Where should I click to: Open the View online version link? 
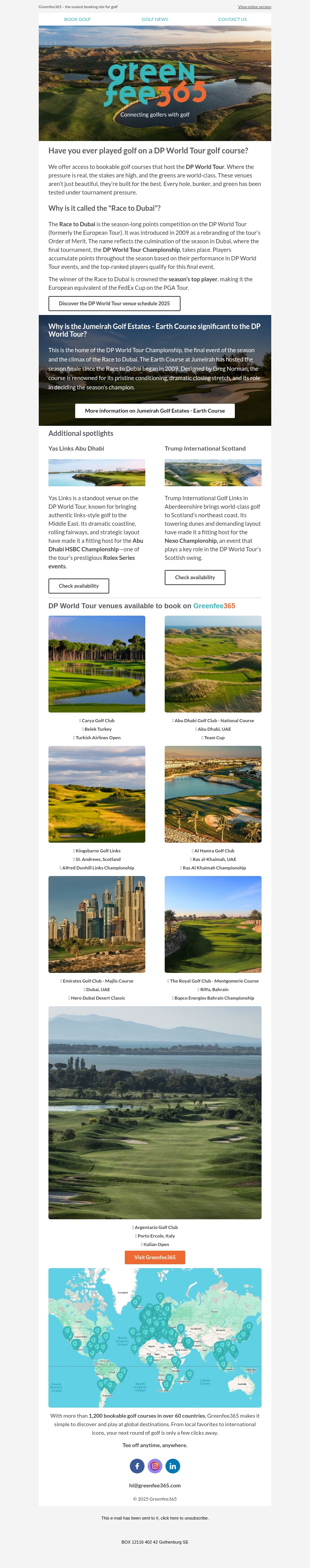point(254,7)
